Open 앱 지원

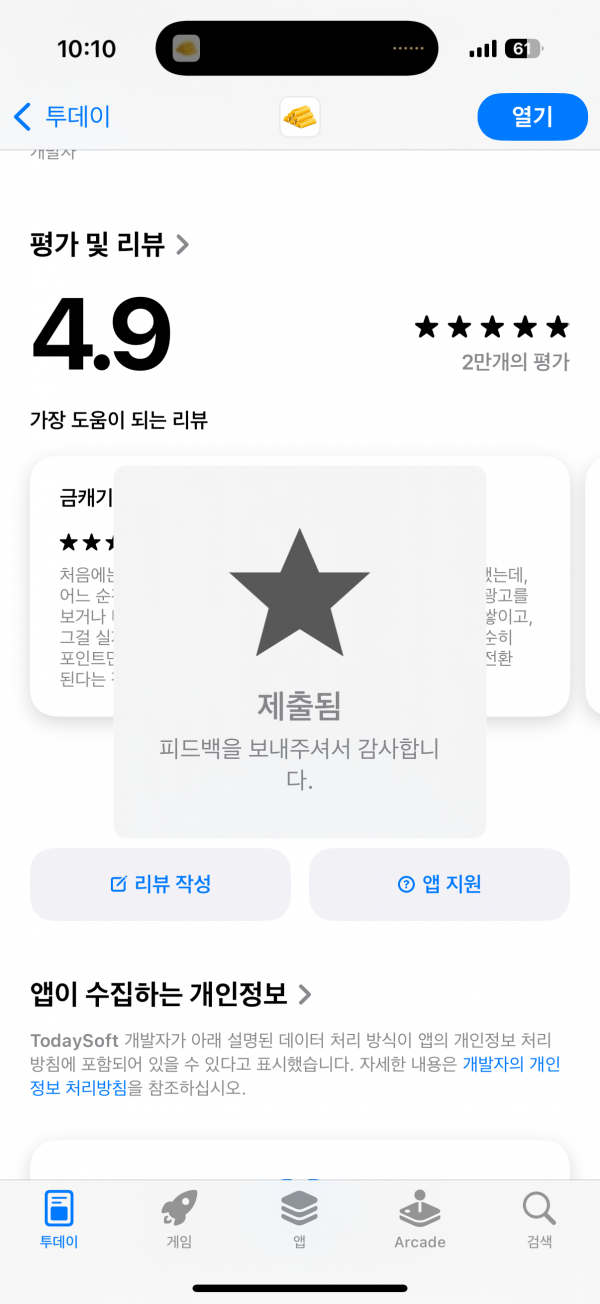coord(439,884)
